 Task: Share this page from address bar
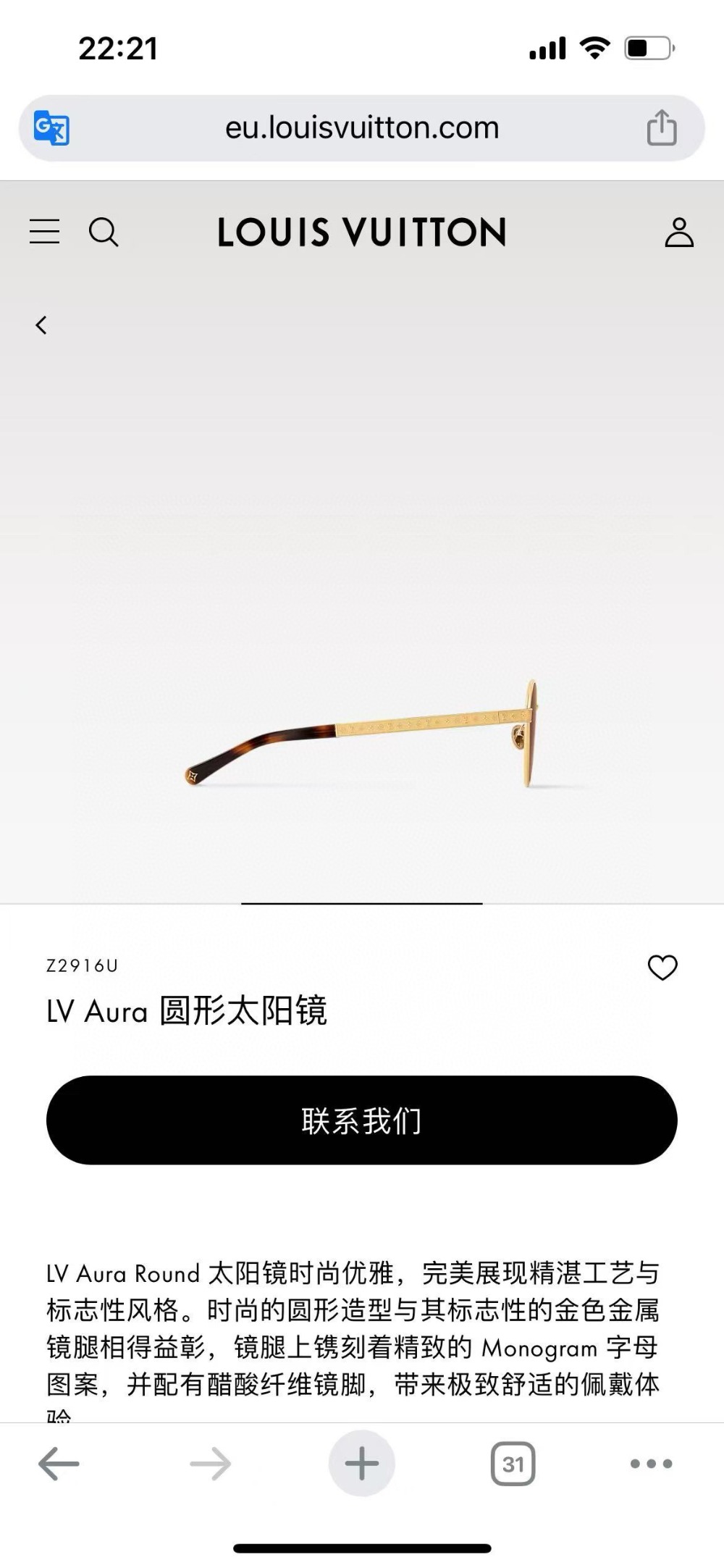(661, 128)
